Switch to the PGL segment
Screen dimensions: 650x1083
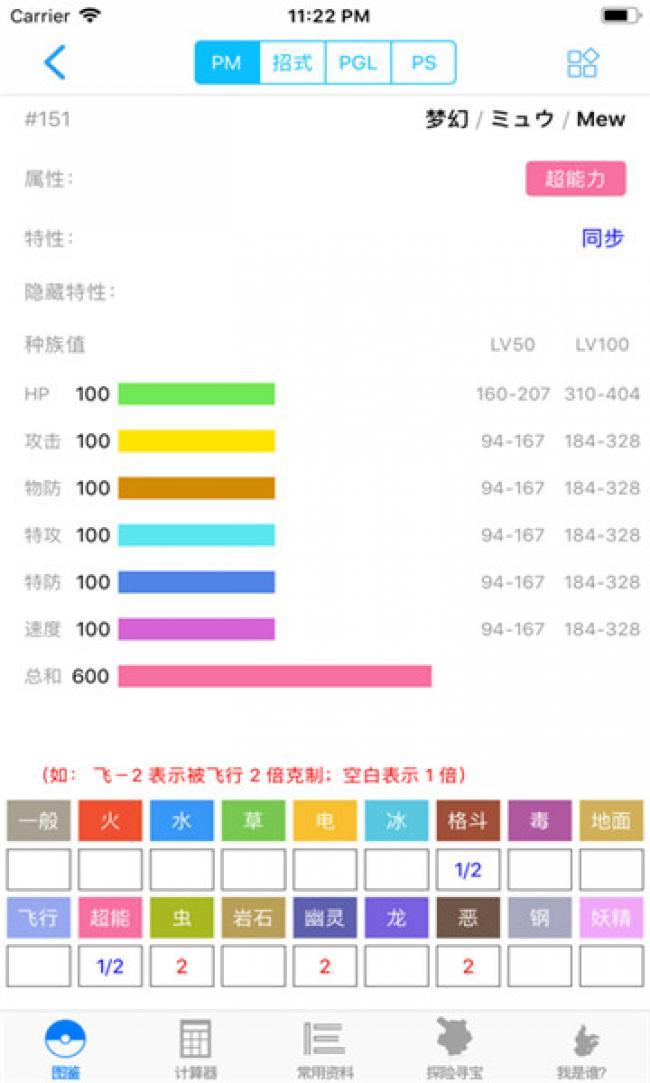(358, 62)
